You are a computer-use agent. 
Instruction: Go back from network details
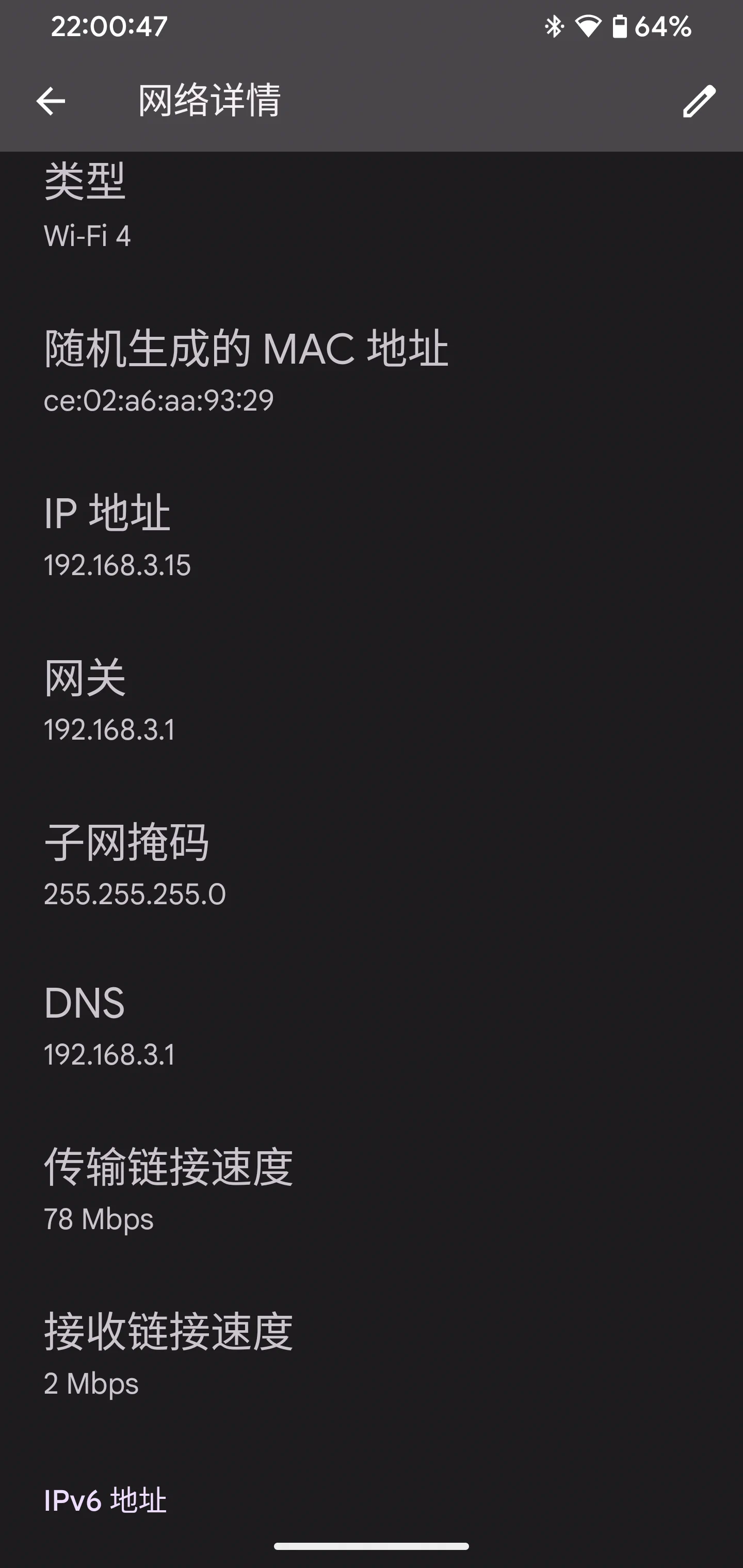(x=51, y=101)
